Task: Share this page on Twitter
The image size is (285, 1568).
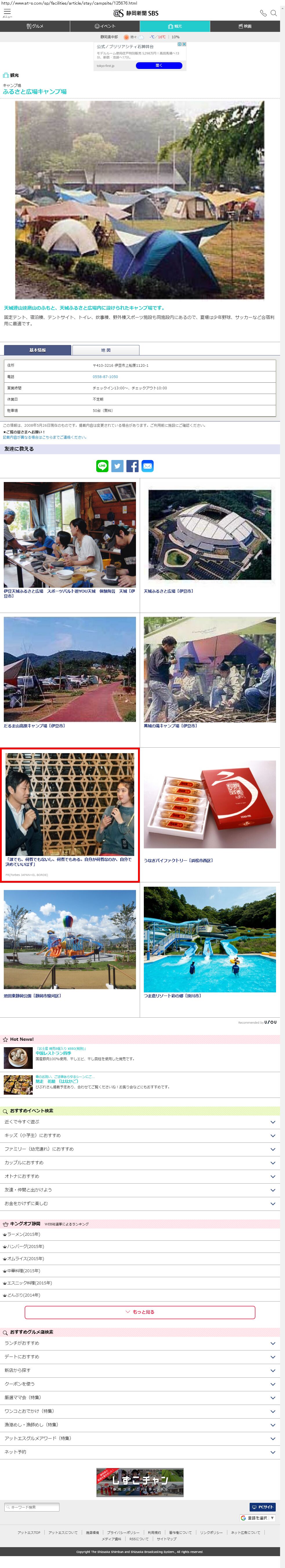Action: click(x=117, y=466)
